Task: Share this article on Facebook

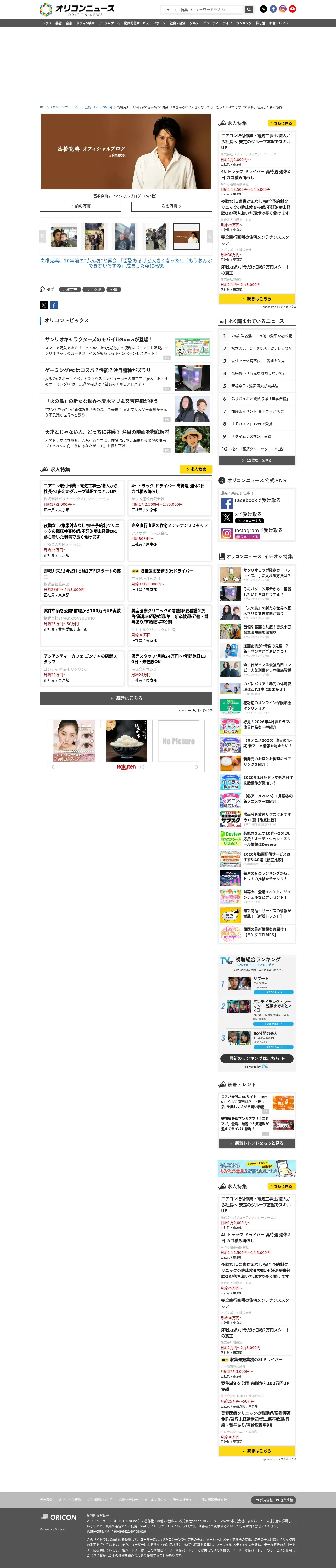Action: (54, 305)
